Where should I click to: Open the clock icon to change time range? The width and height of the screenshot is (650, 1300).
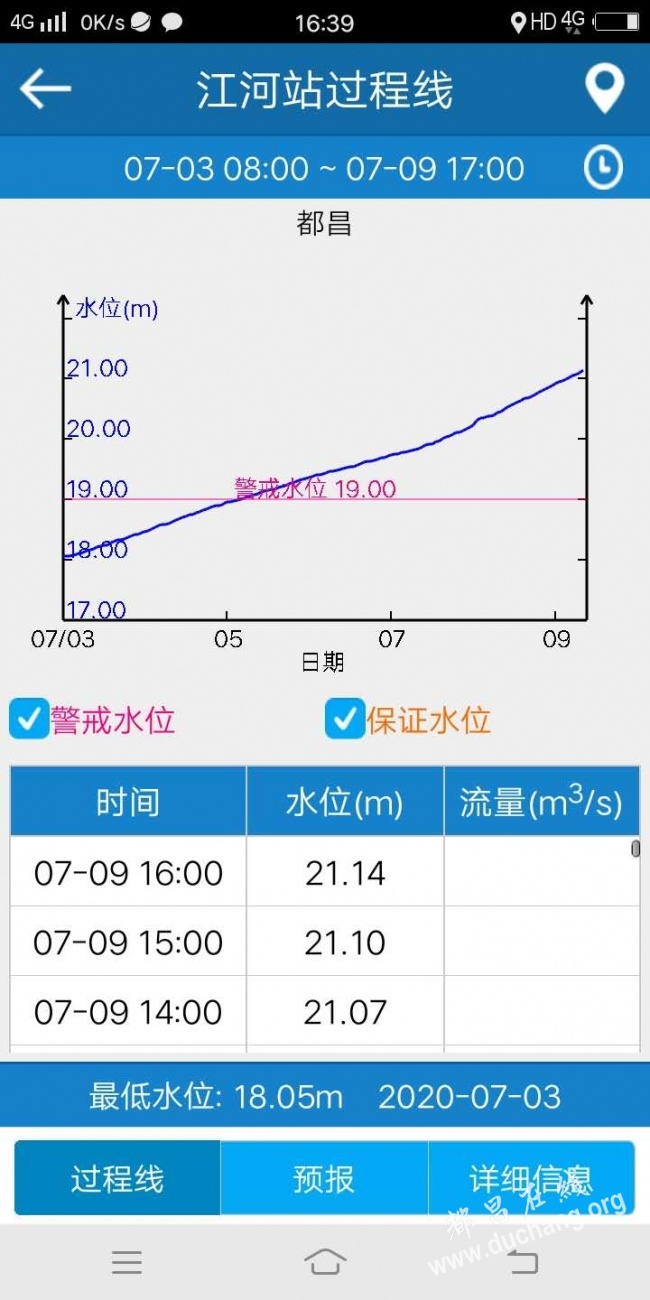(x=603, y=167)
